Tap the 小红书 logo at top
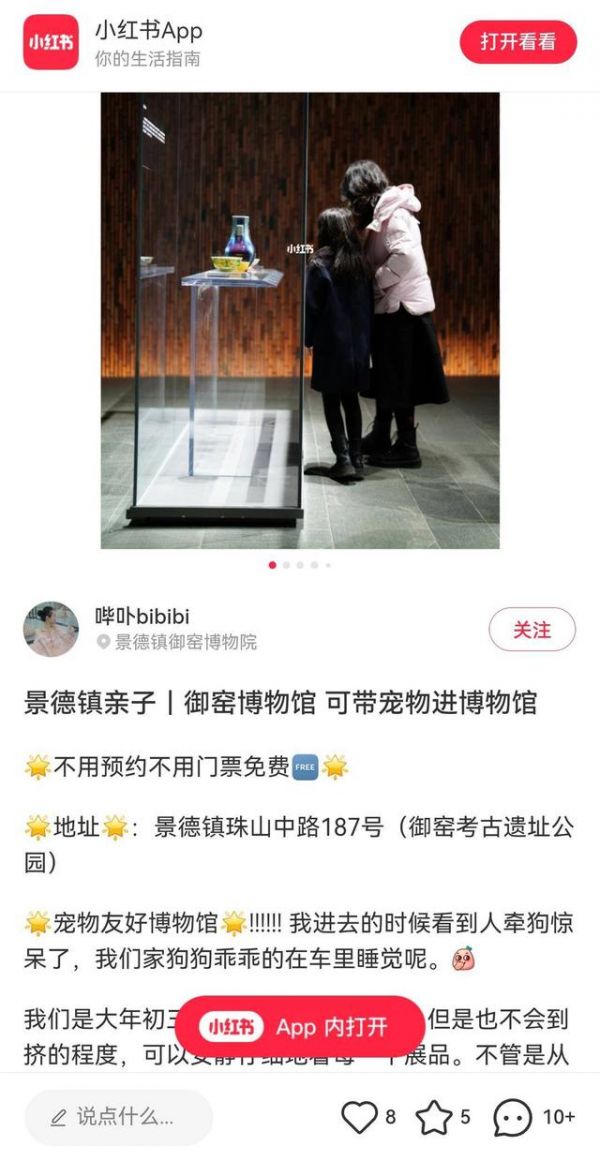Screen dimensions: 600x1161 pos(50,42)
